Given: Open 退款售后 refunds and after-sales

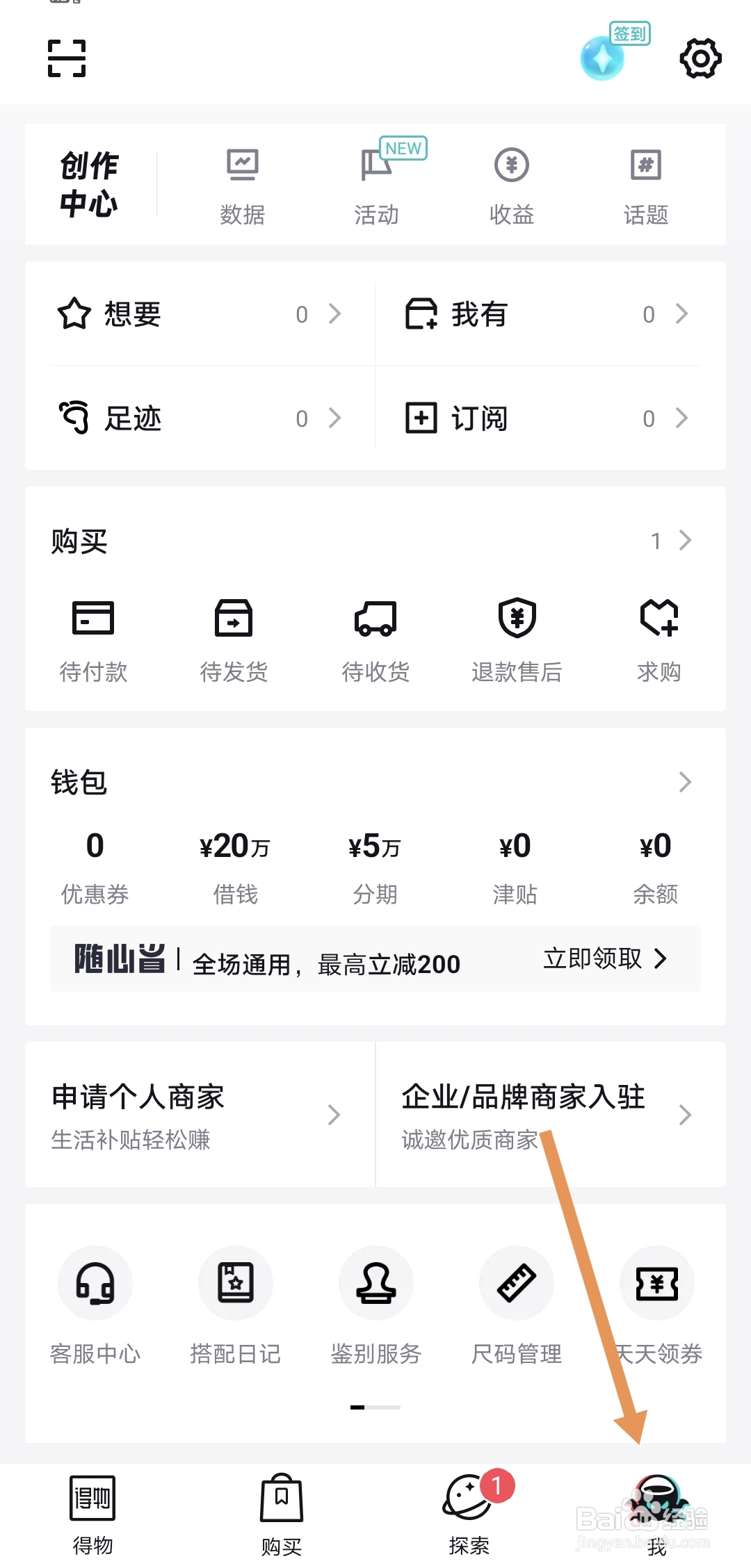Looking at the screenshot, I should point(517,641).
